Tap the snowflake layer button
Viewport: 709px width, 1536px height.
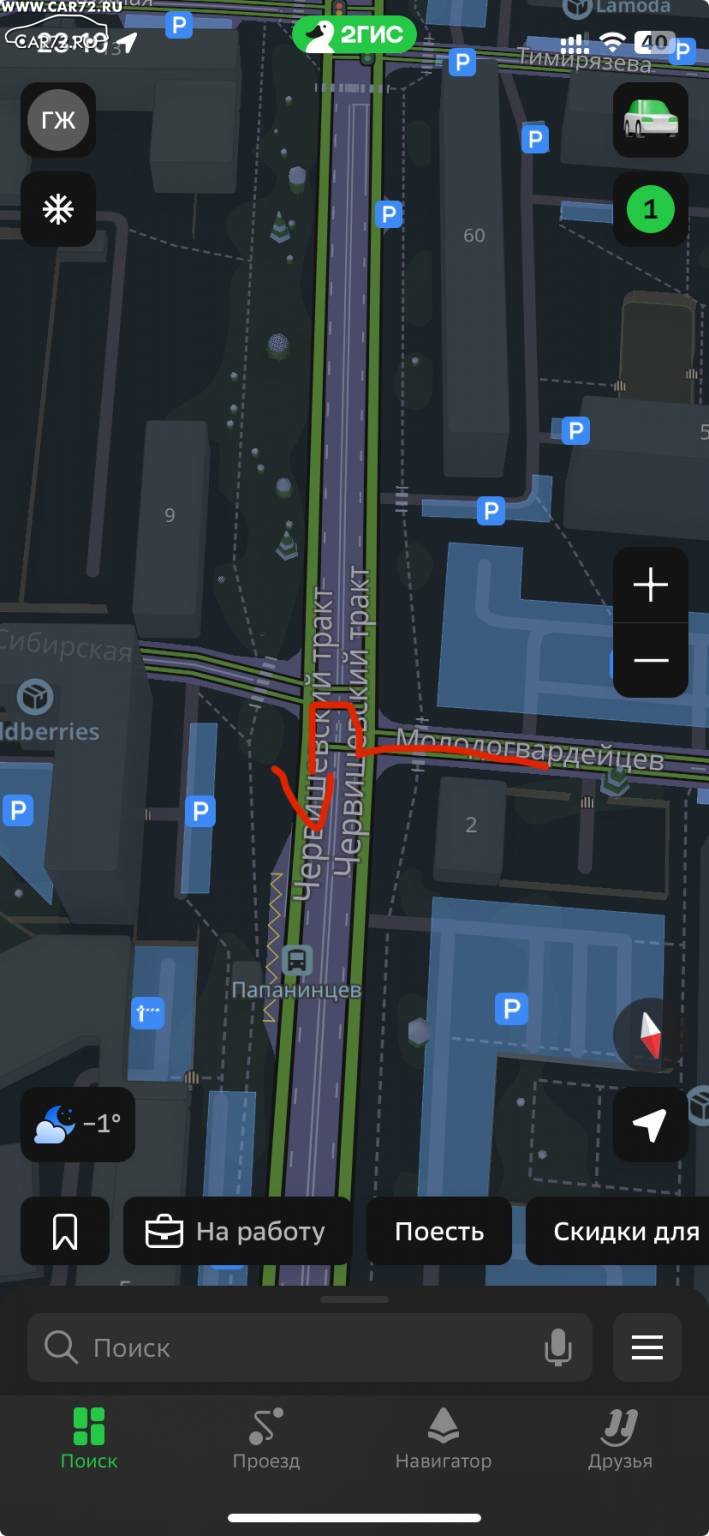[58, 210]
